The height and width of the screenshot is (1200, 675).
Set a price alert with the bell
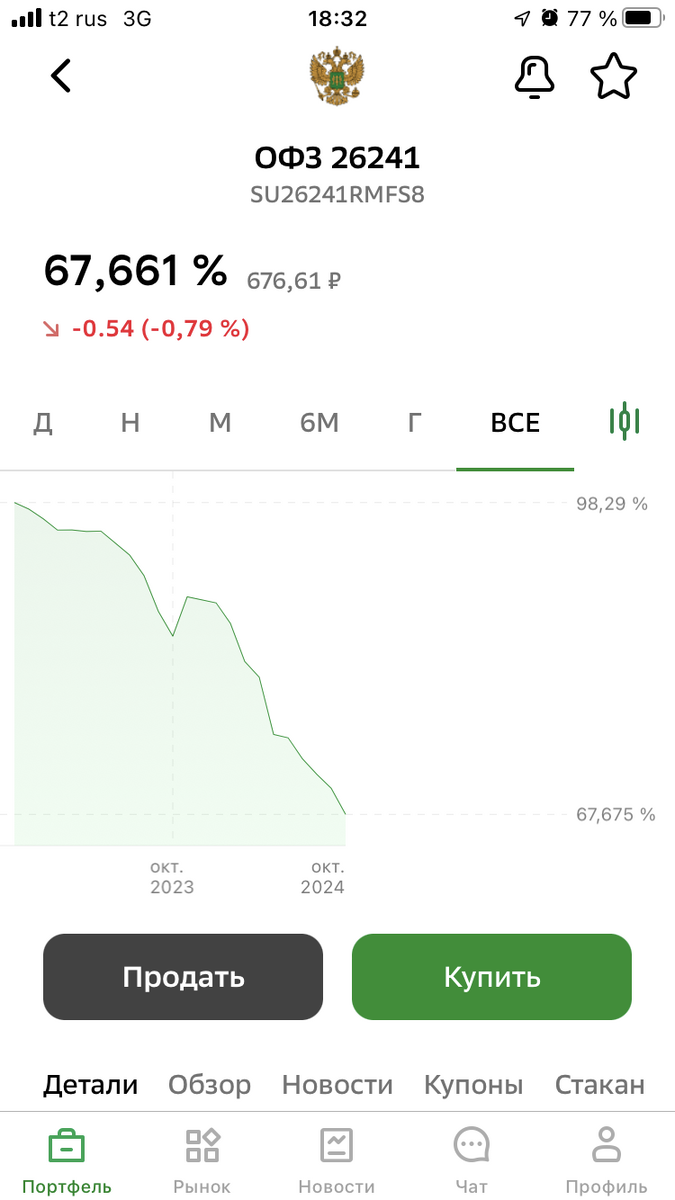pos(535,76)
